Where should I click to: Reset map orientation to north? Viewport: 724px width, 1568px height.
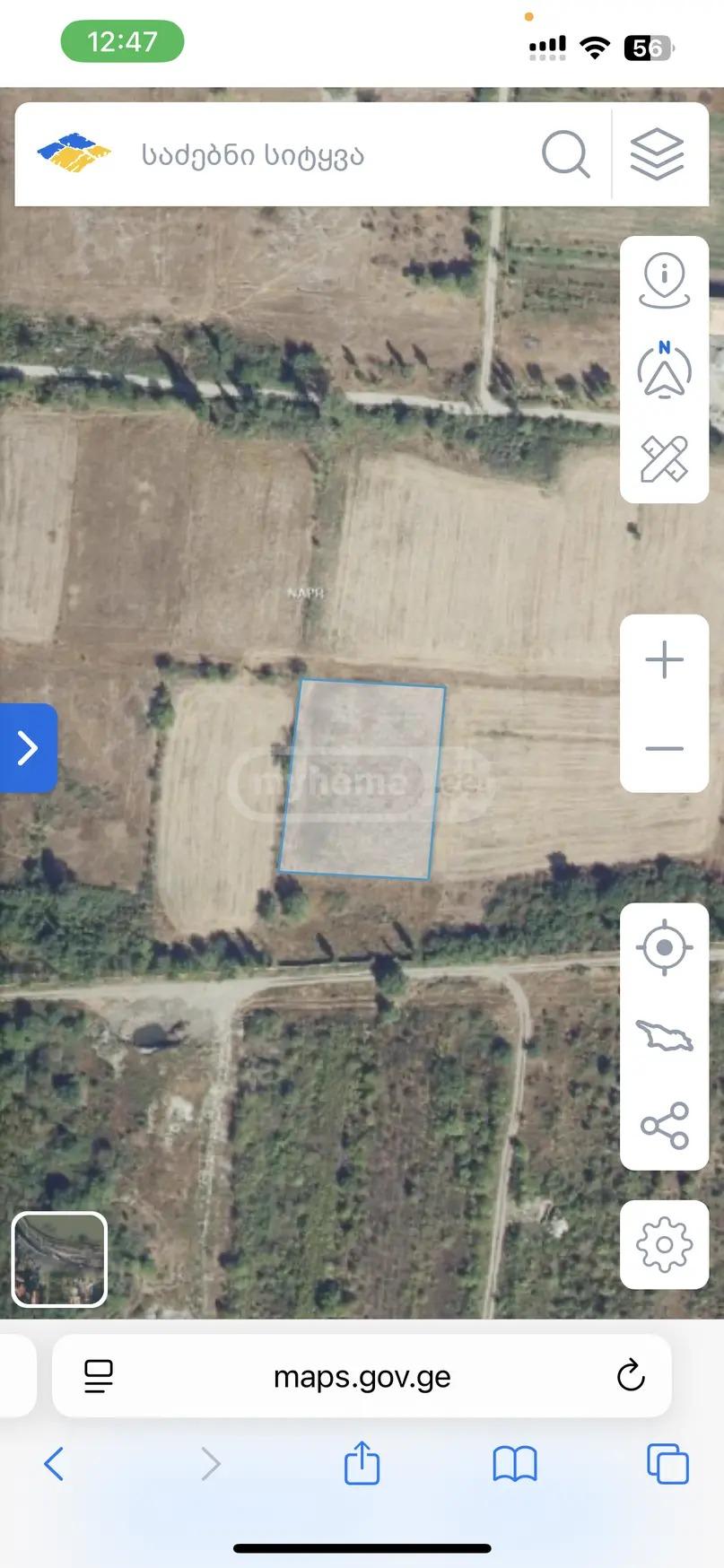664,370
